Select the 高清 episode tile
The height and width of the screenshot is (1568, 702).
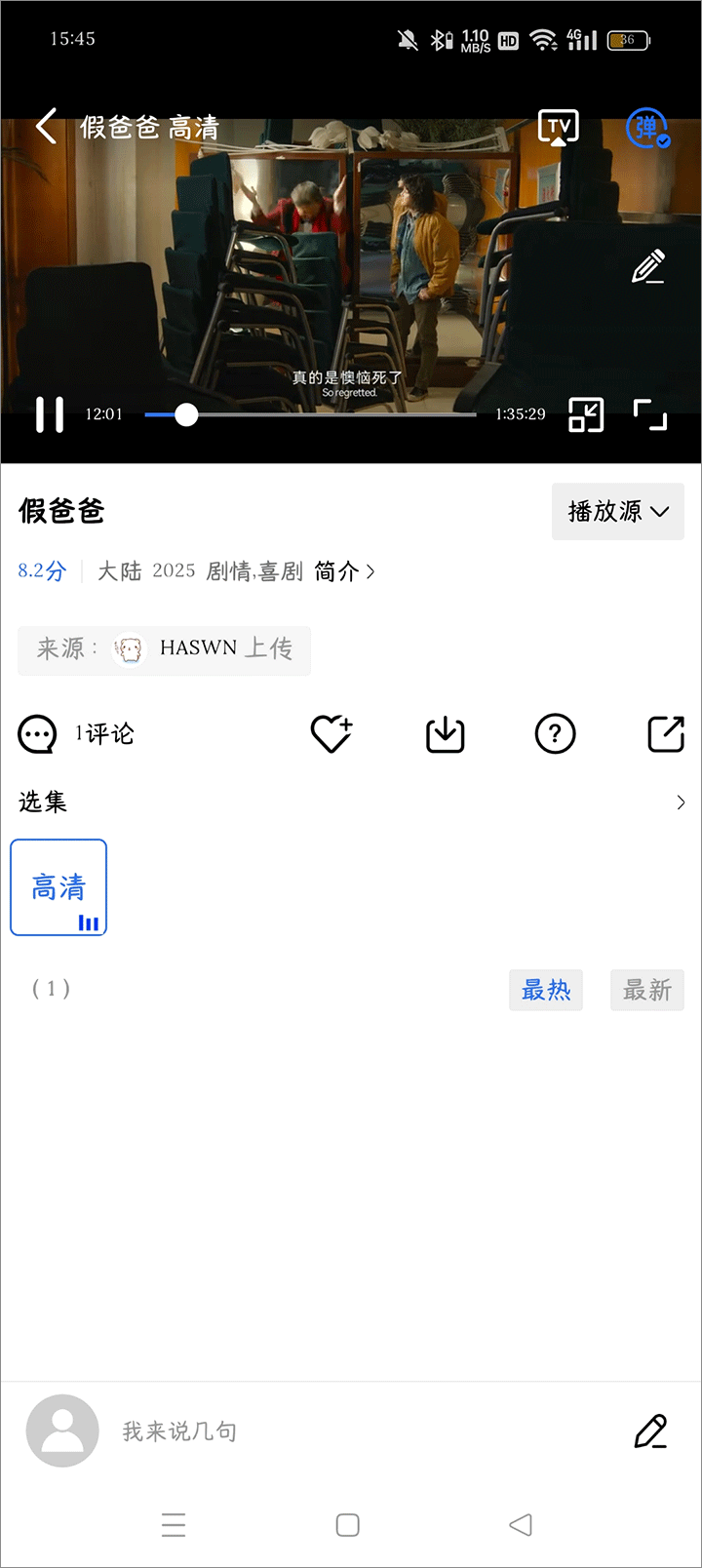click(x=58, y=887)
